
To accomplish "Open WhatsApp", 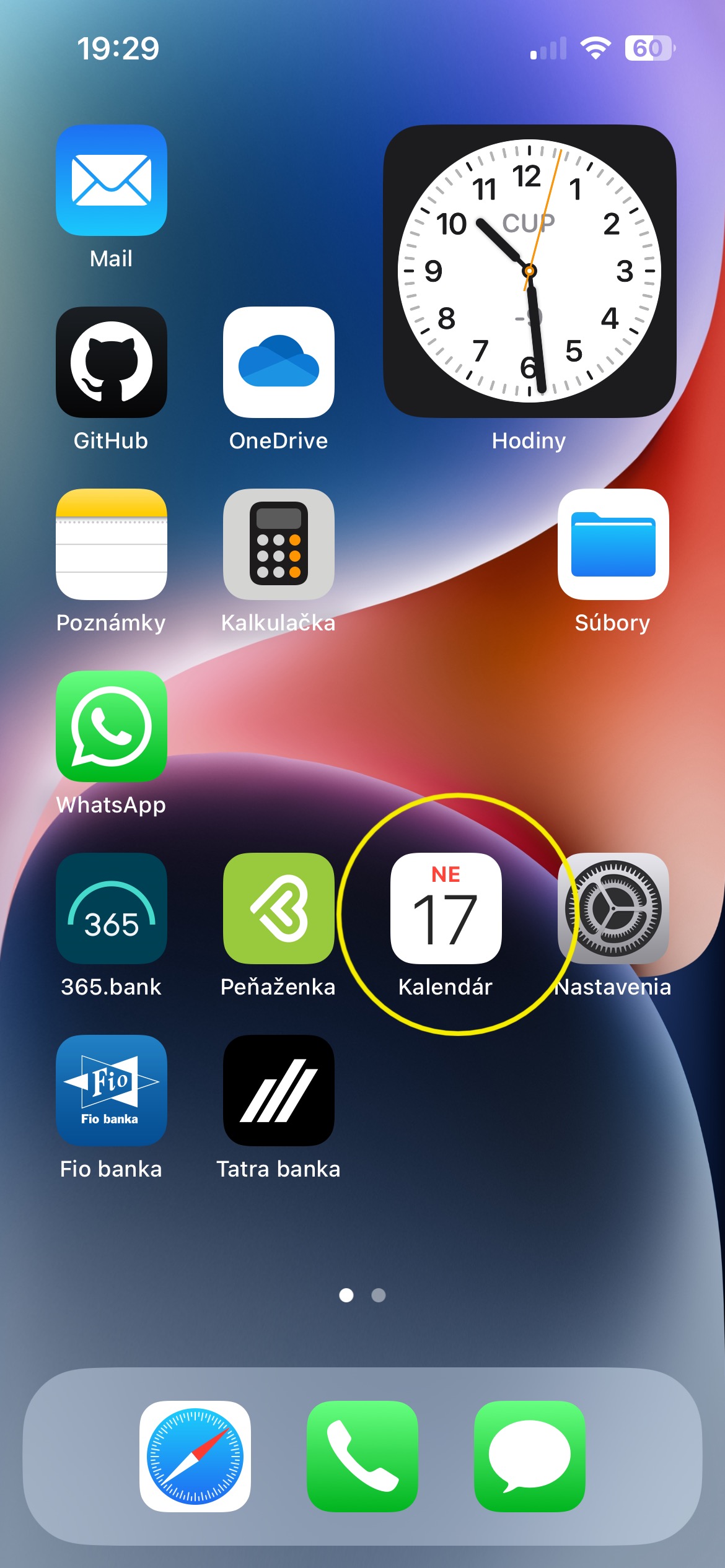I will coord(112,726).
